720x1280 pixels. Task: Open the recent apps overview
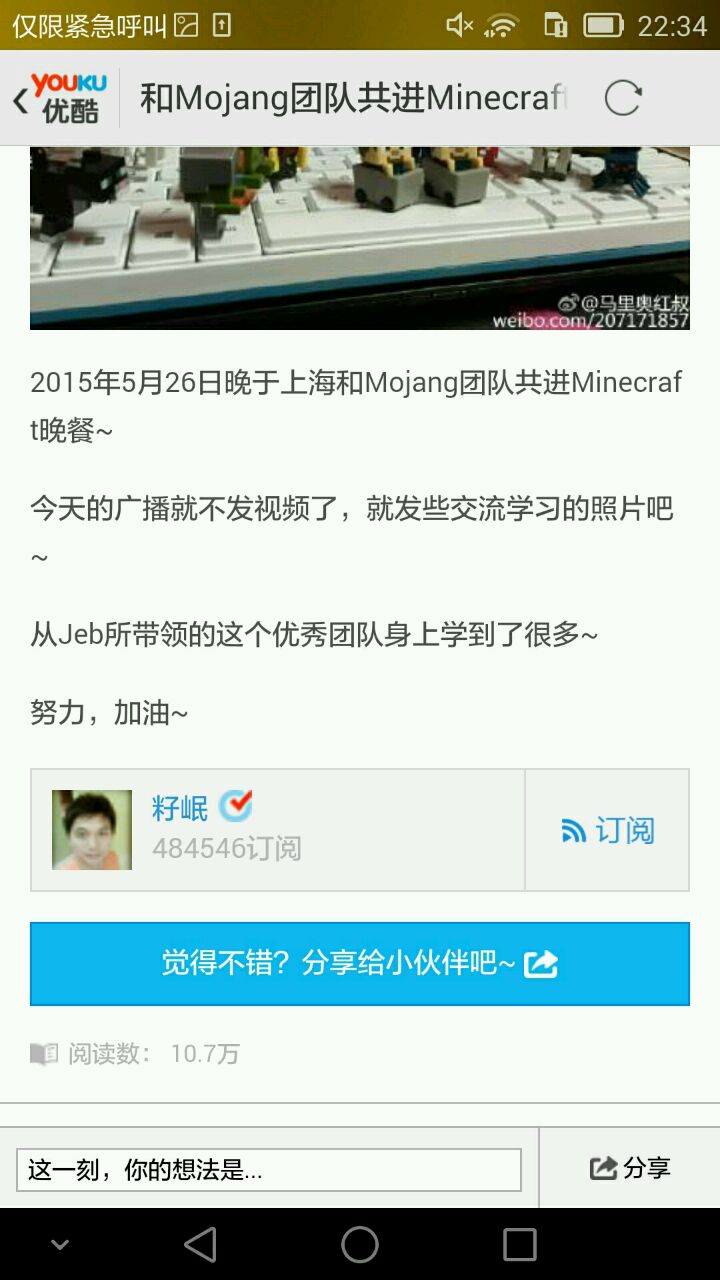519,1245
